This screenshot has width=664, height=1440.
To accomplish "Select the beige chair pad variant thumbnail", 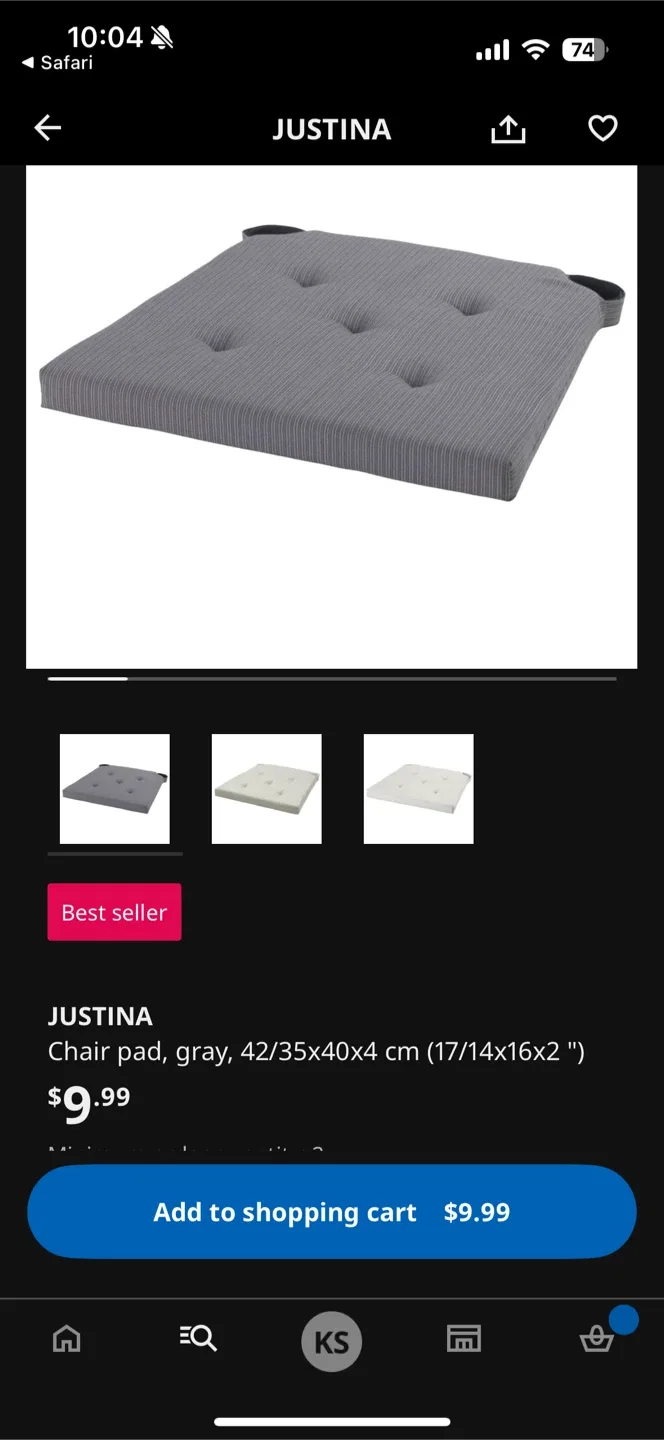I will click(x=267, y=789).
